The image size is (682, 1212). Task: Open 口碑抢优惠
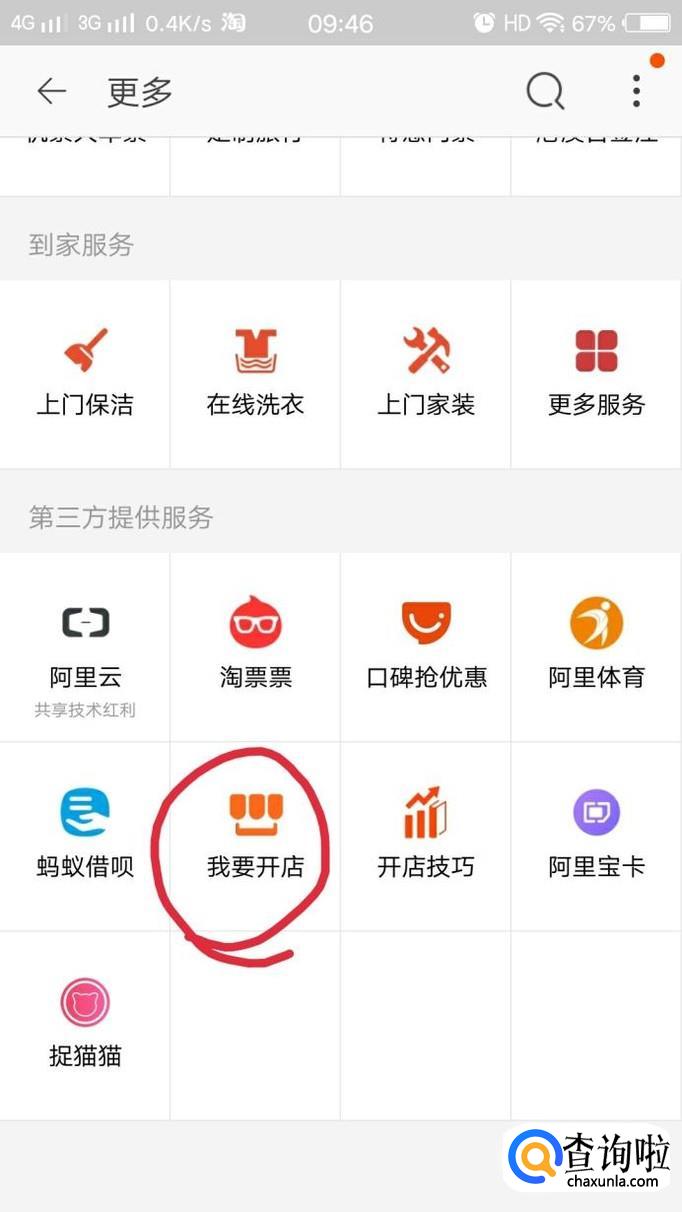426,647
